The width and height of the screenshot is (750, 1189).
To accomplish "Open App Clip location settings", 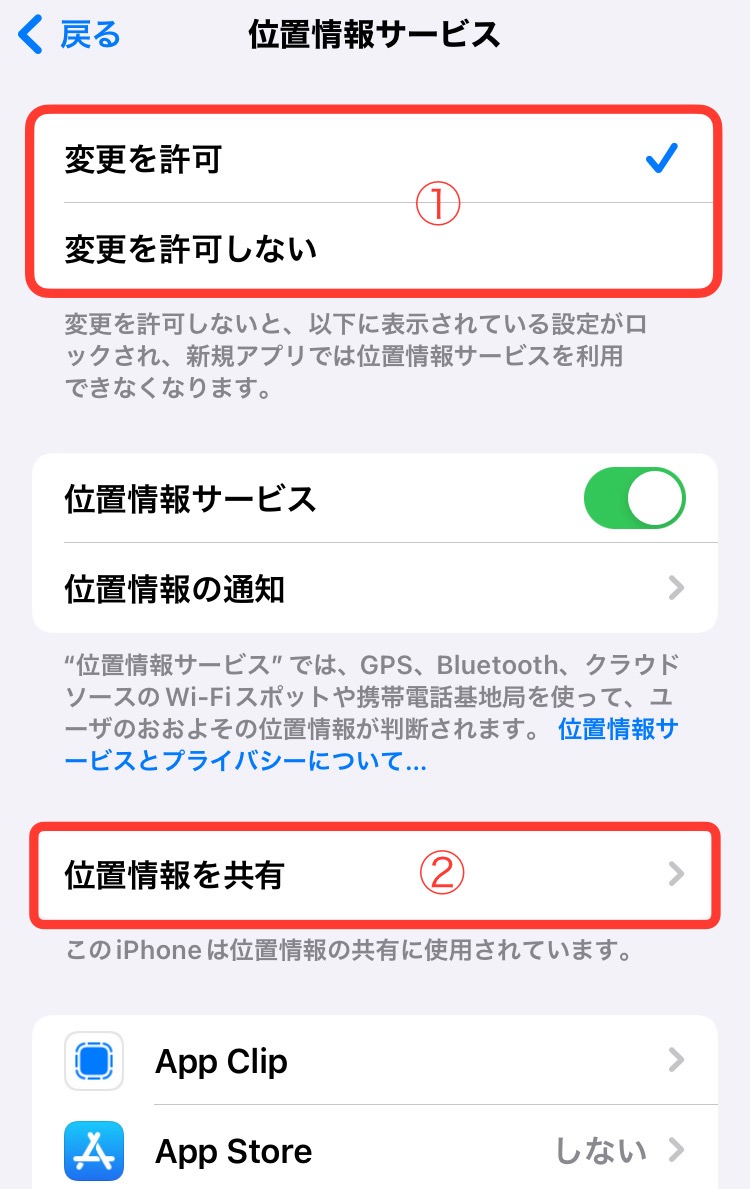I will pos(400,1061).
